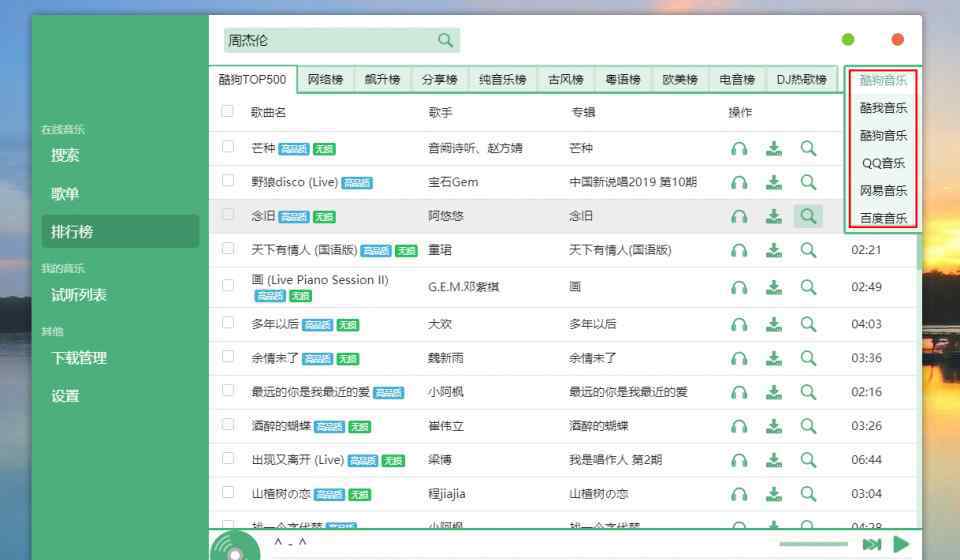Select QQ音乐 from the source dropdown
Image resolution: width=960 pixels, height=560 pixels.
tap(883, 163)
